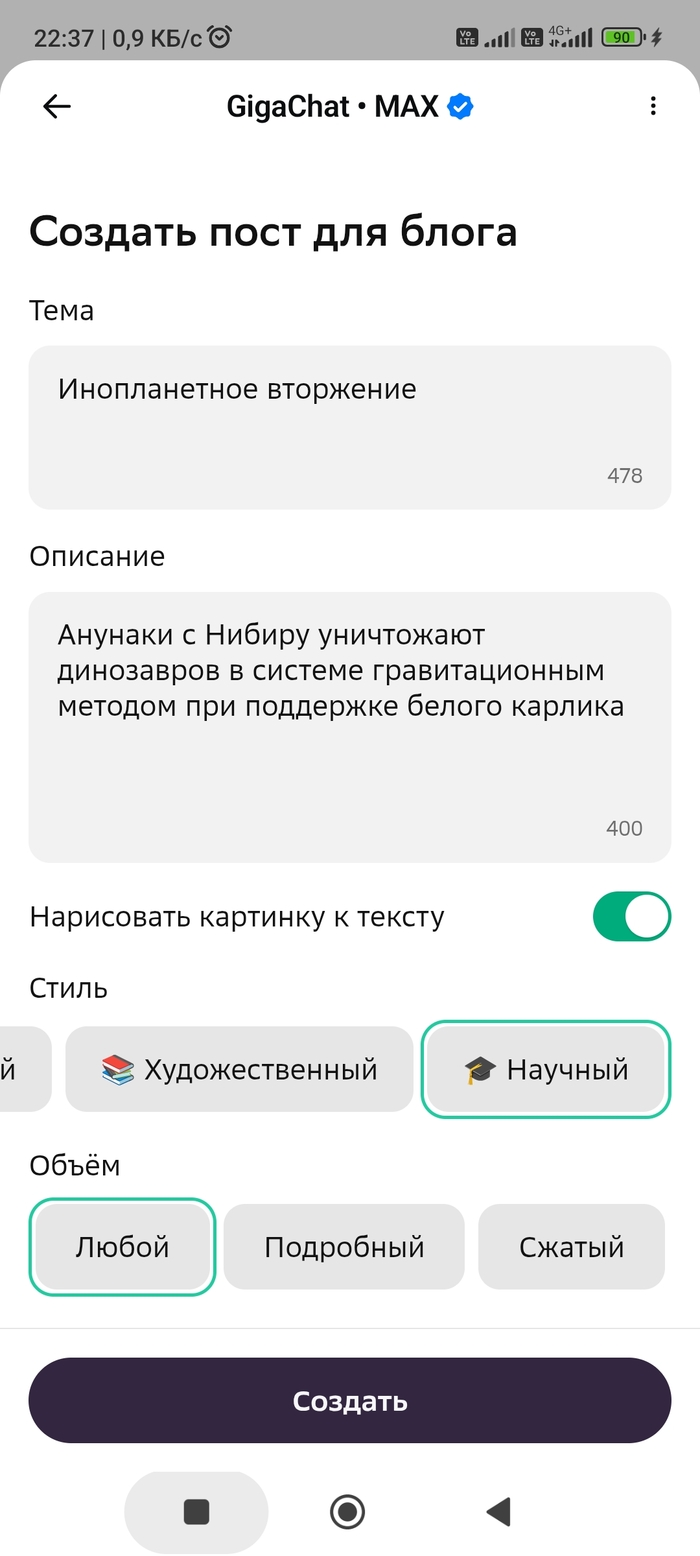700x1556 pixels.
Task: Tap the Создать button
Action: pos(349,1400)
